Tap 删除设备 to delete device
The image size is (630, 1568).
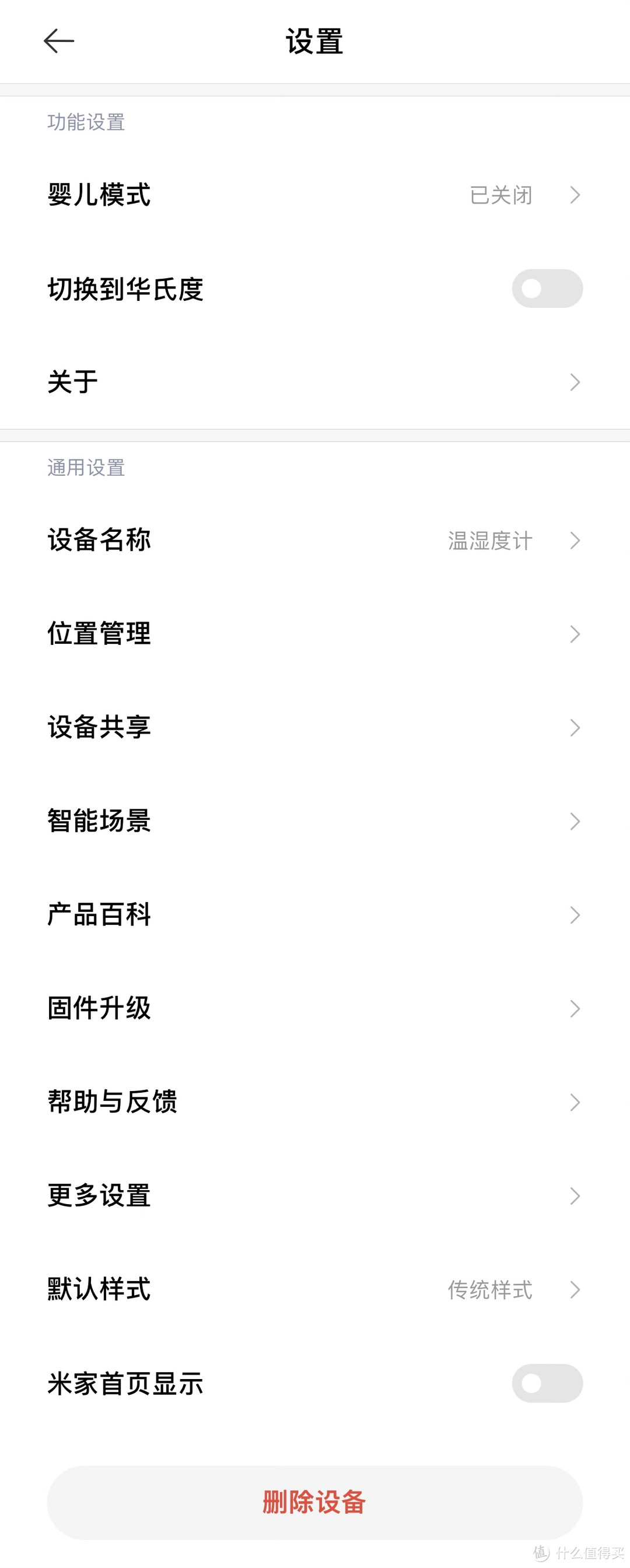pyautogui.click(x=314, y=1502)
